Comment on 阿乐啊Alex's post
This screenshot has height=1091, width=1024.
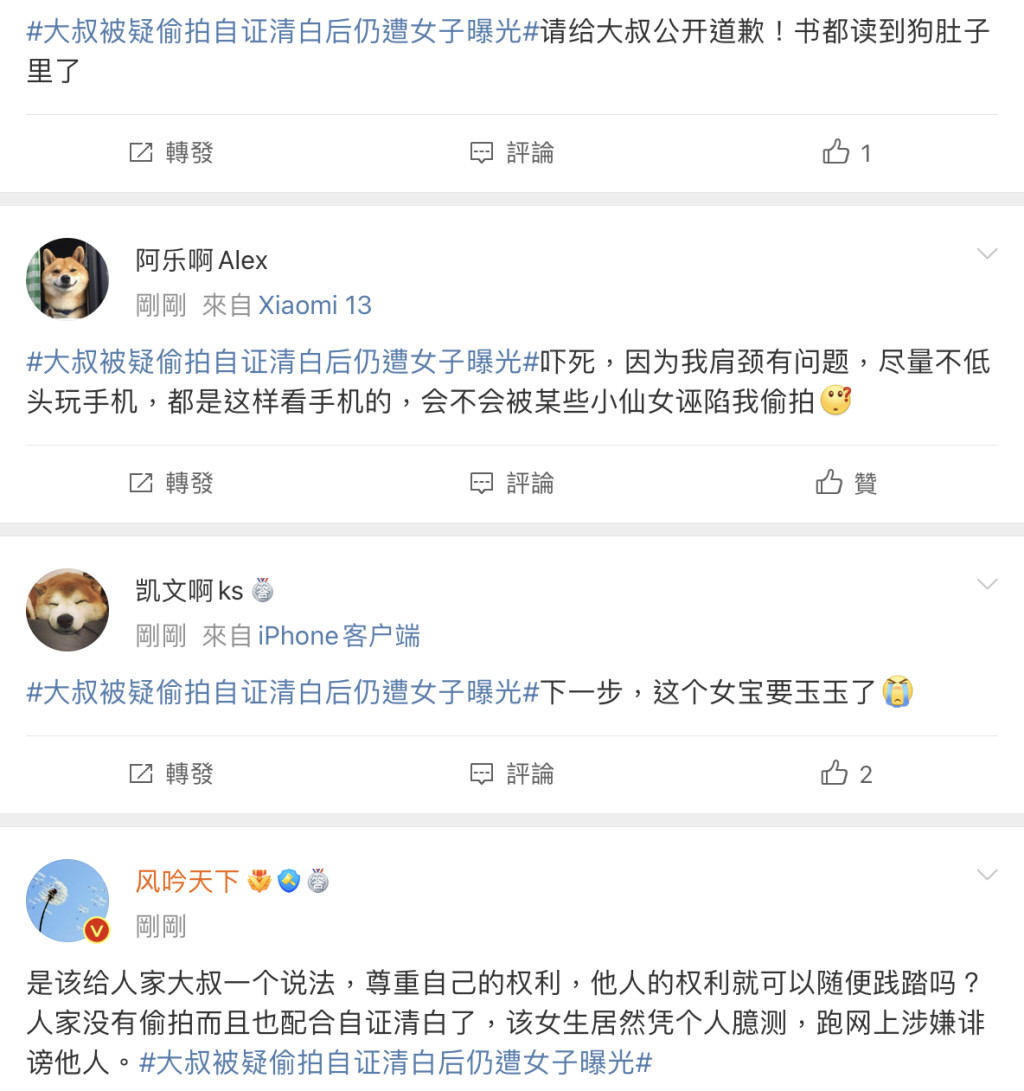coord(512,484)
